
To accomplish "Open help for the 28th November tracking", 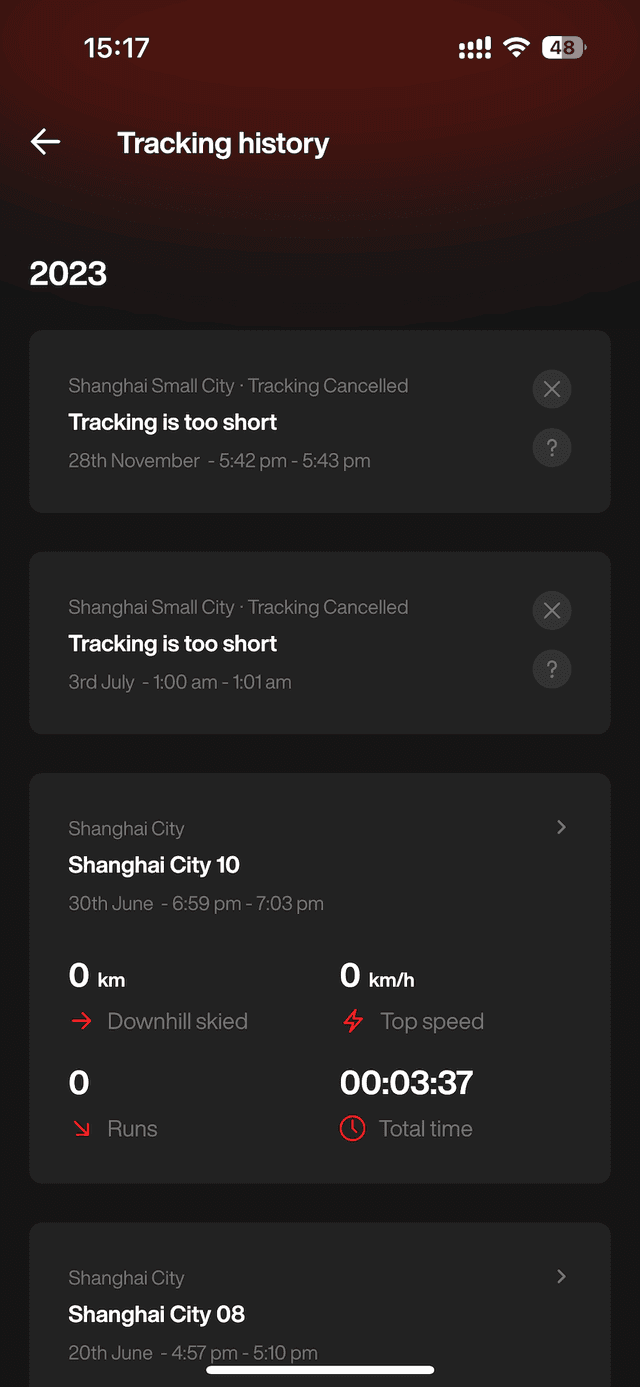I will coord(552,448).
